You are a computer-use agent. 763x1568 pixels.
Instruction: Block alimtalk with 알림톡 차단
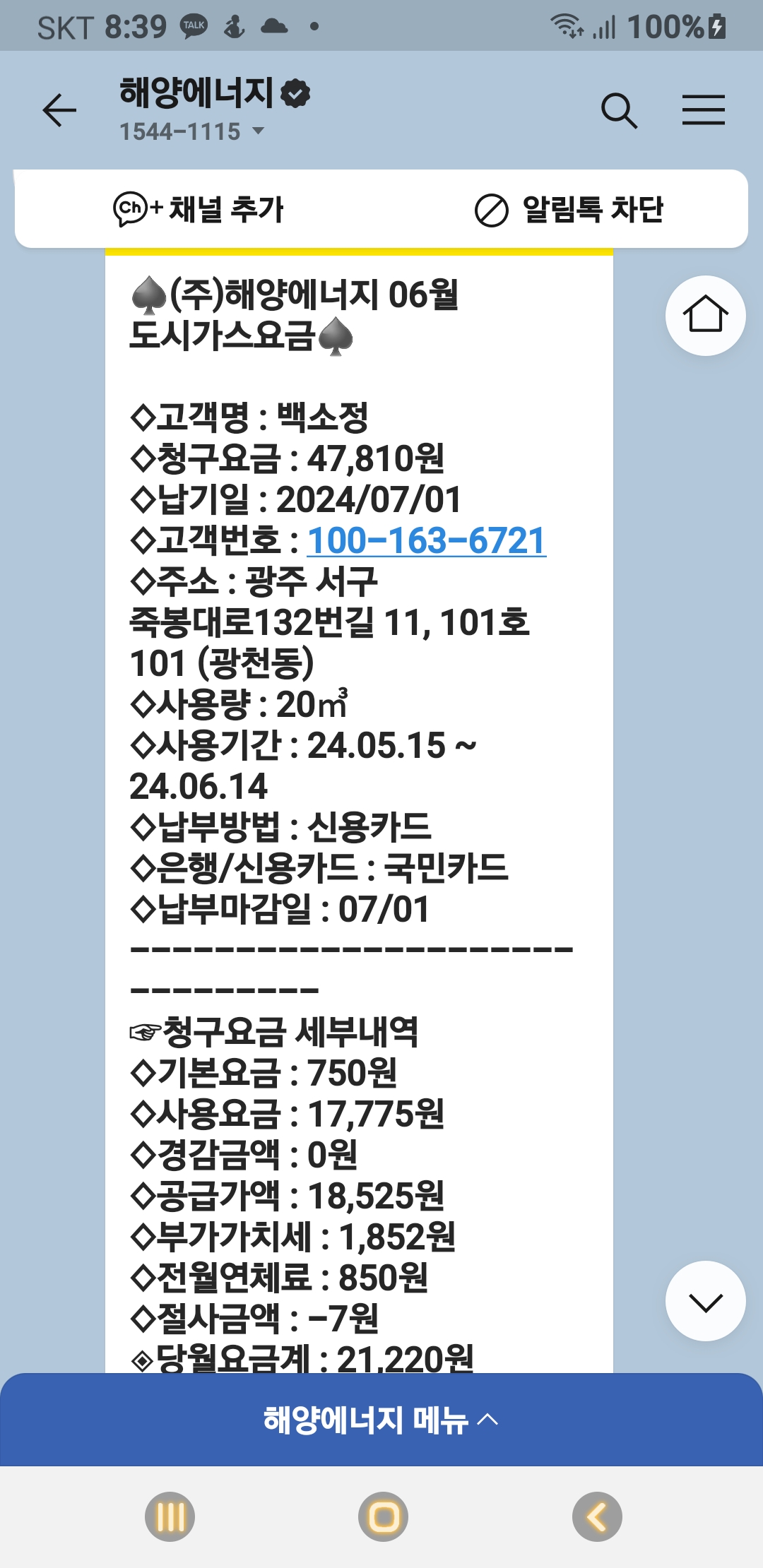click(x=569, y=209)
